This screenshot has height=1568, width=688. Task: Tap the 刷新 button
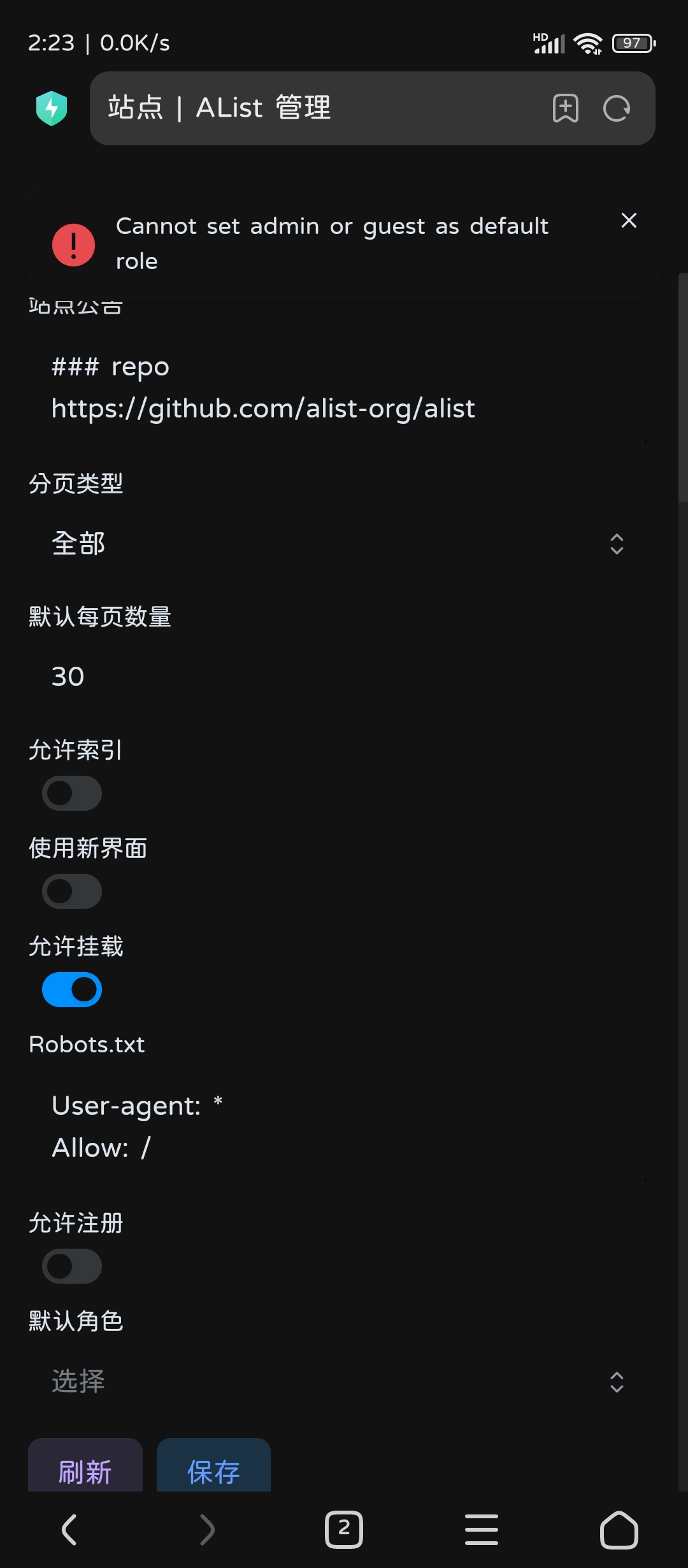click(85, 1466)
